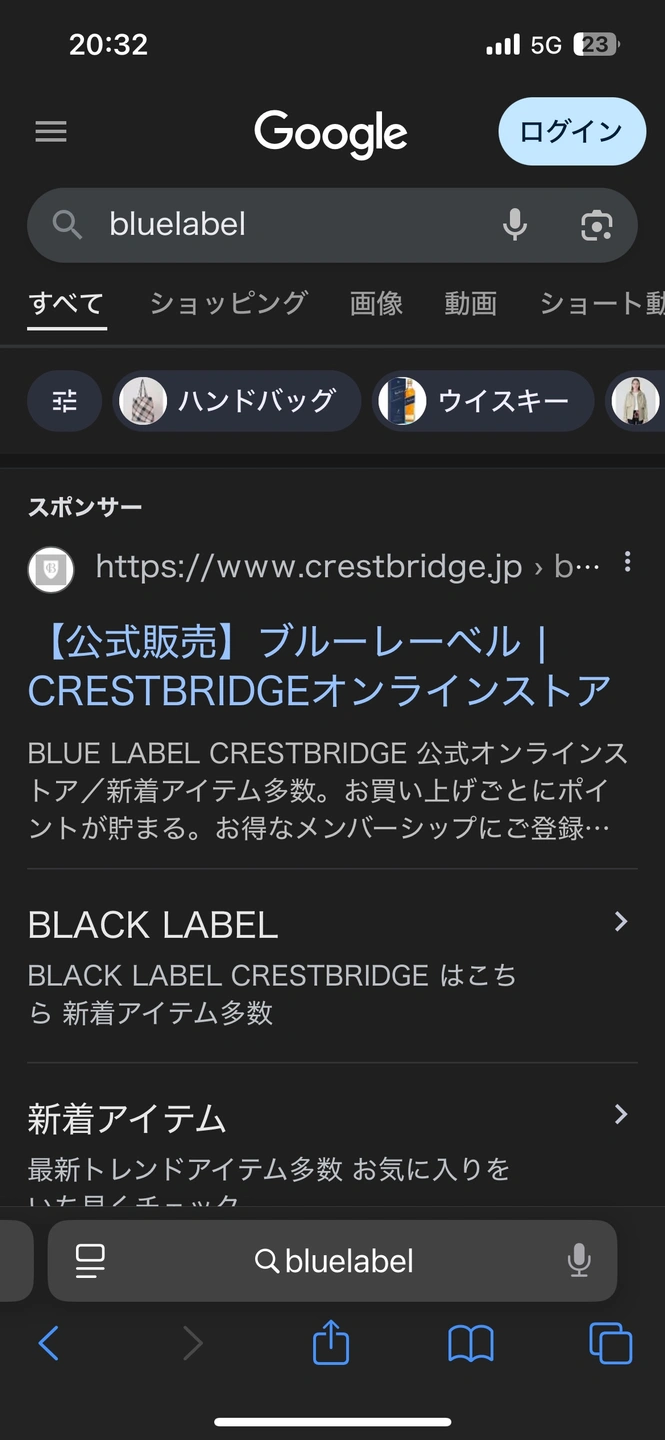
Task: Switch to the 動画 tab
Action: coord(470,303)
